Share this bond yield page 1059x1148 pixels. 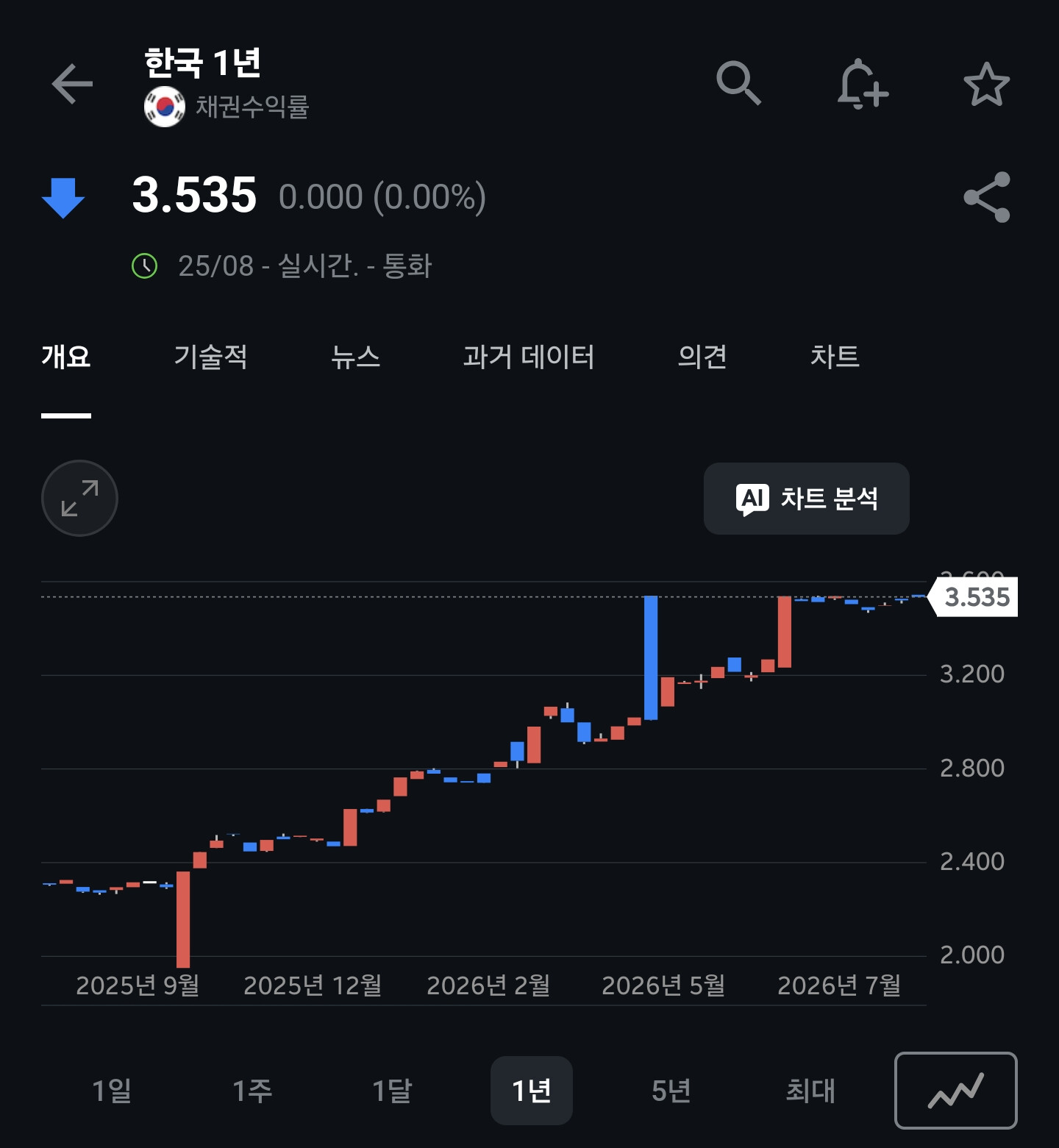[986, 197]
